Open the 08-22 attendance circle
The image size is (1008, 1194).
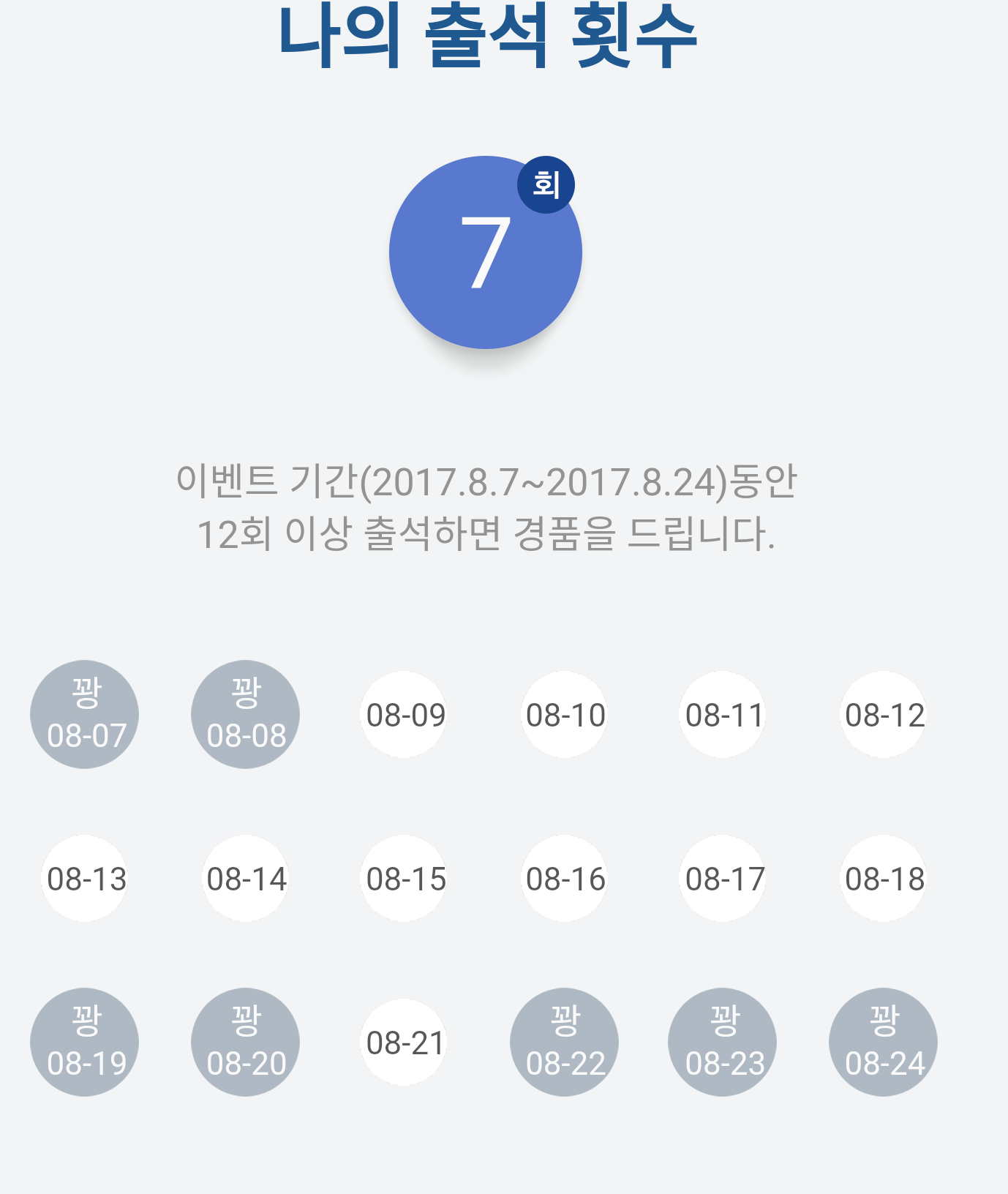click(565, 1042)
